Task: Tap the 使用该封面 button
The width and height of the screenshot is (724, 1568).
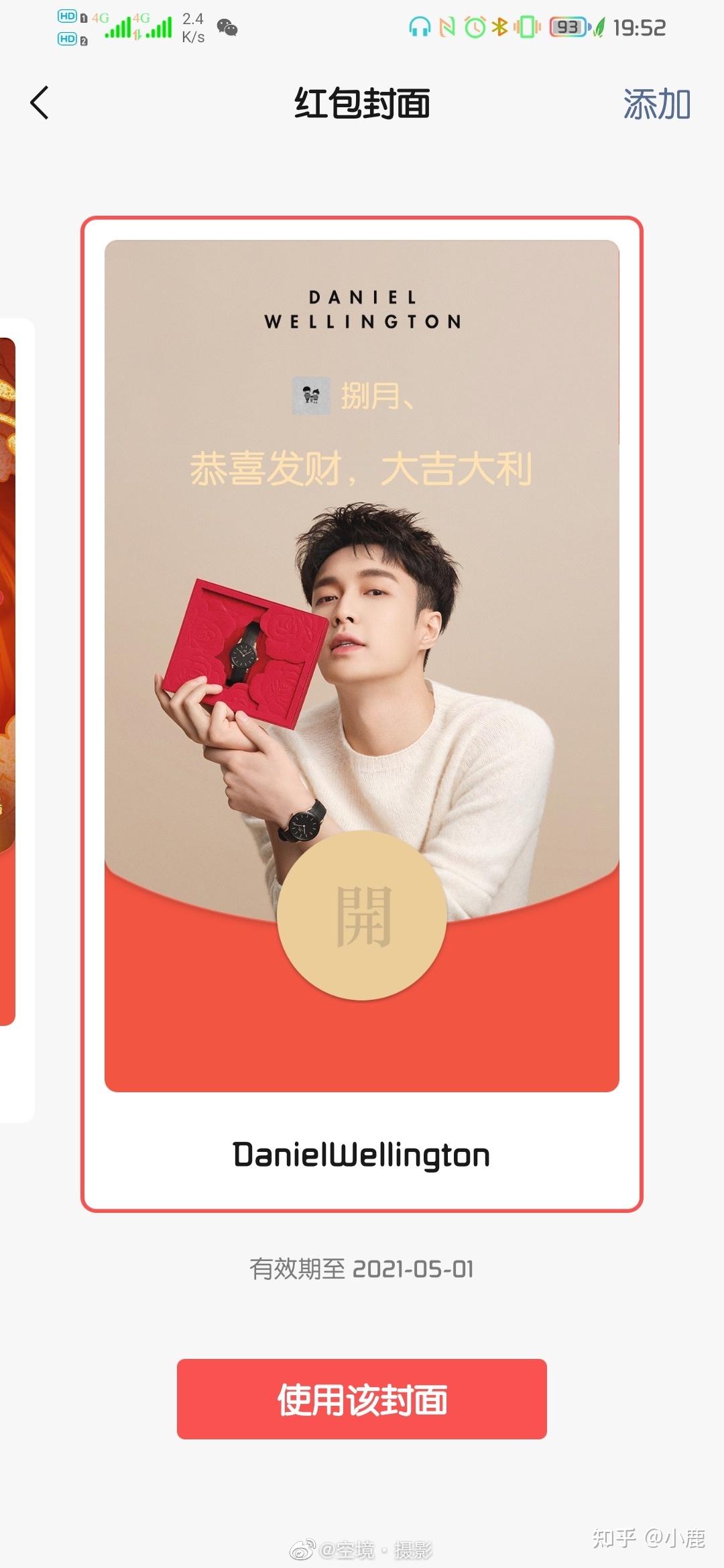Action: point(362,1399)
